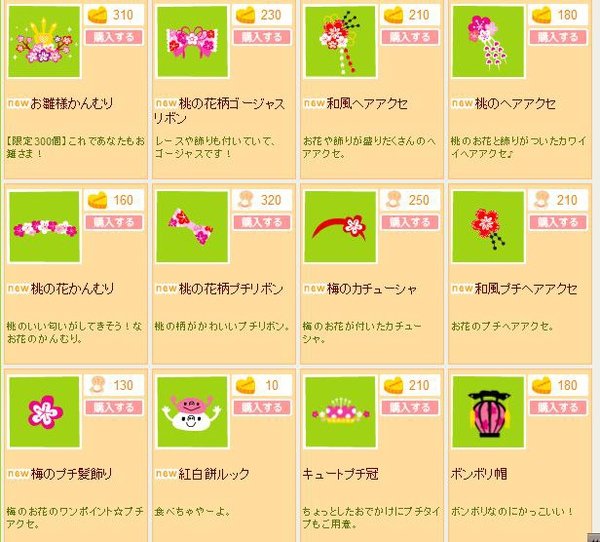Buy the 和風プチヘアアクセ
600x542 pixels.
[x=556, y=222]
